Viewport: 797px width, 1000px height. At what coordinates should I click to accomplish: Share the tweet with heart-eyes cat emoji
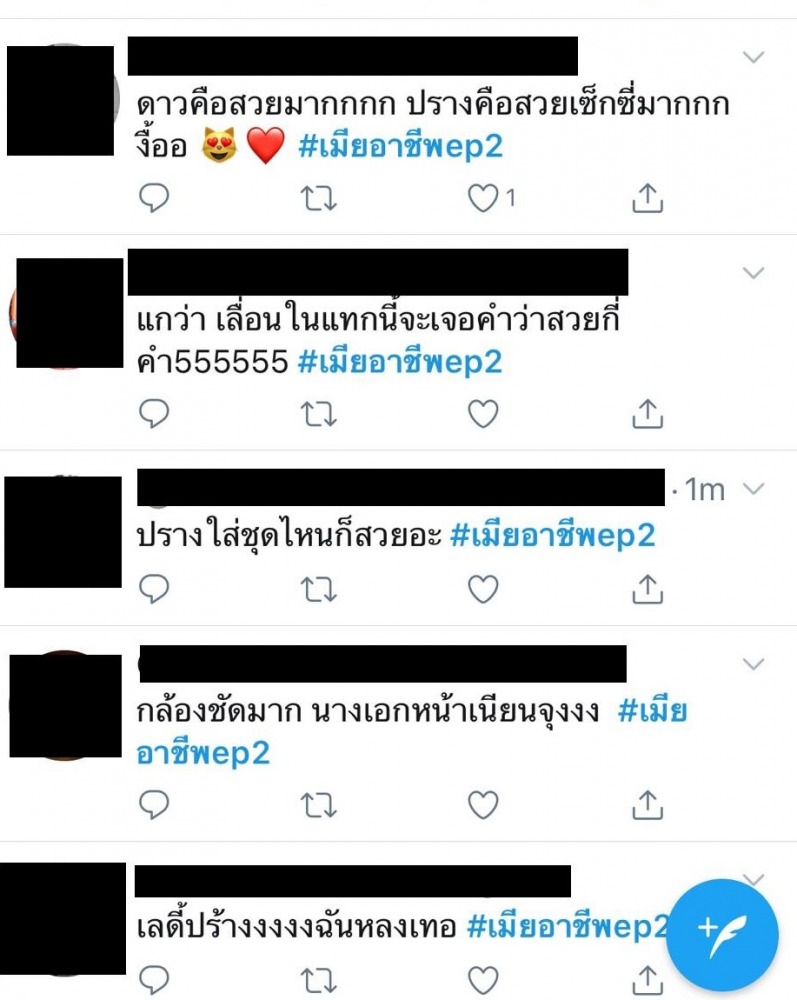click(x=648, y=199)
